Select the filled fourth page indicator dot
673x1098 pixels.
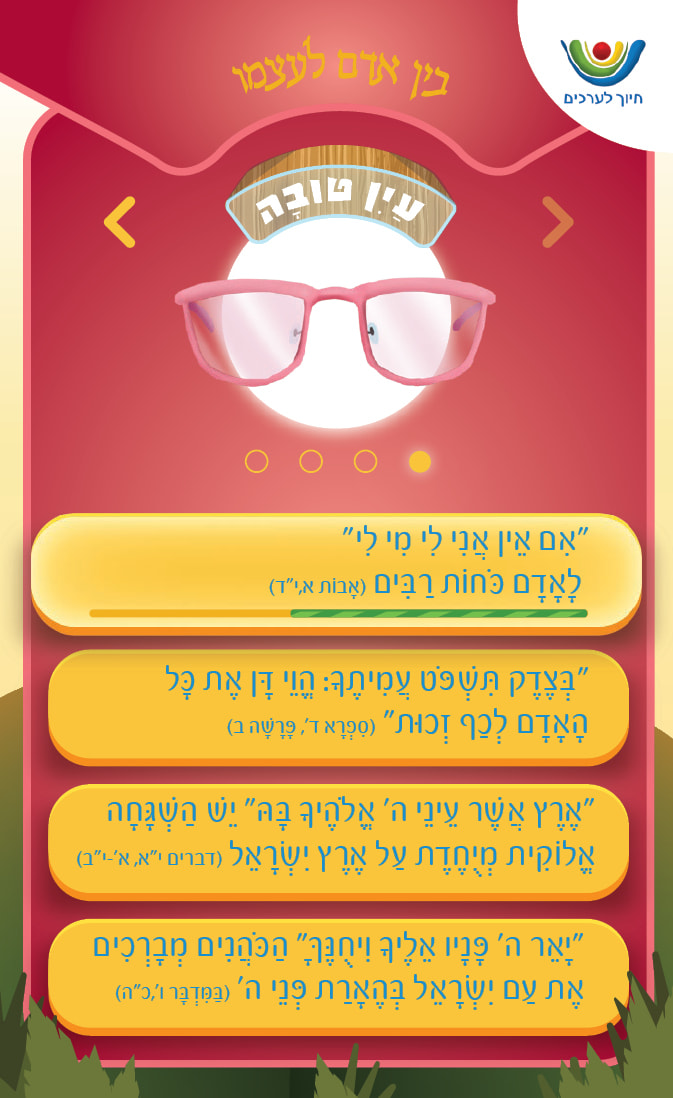click(421, 461)
